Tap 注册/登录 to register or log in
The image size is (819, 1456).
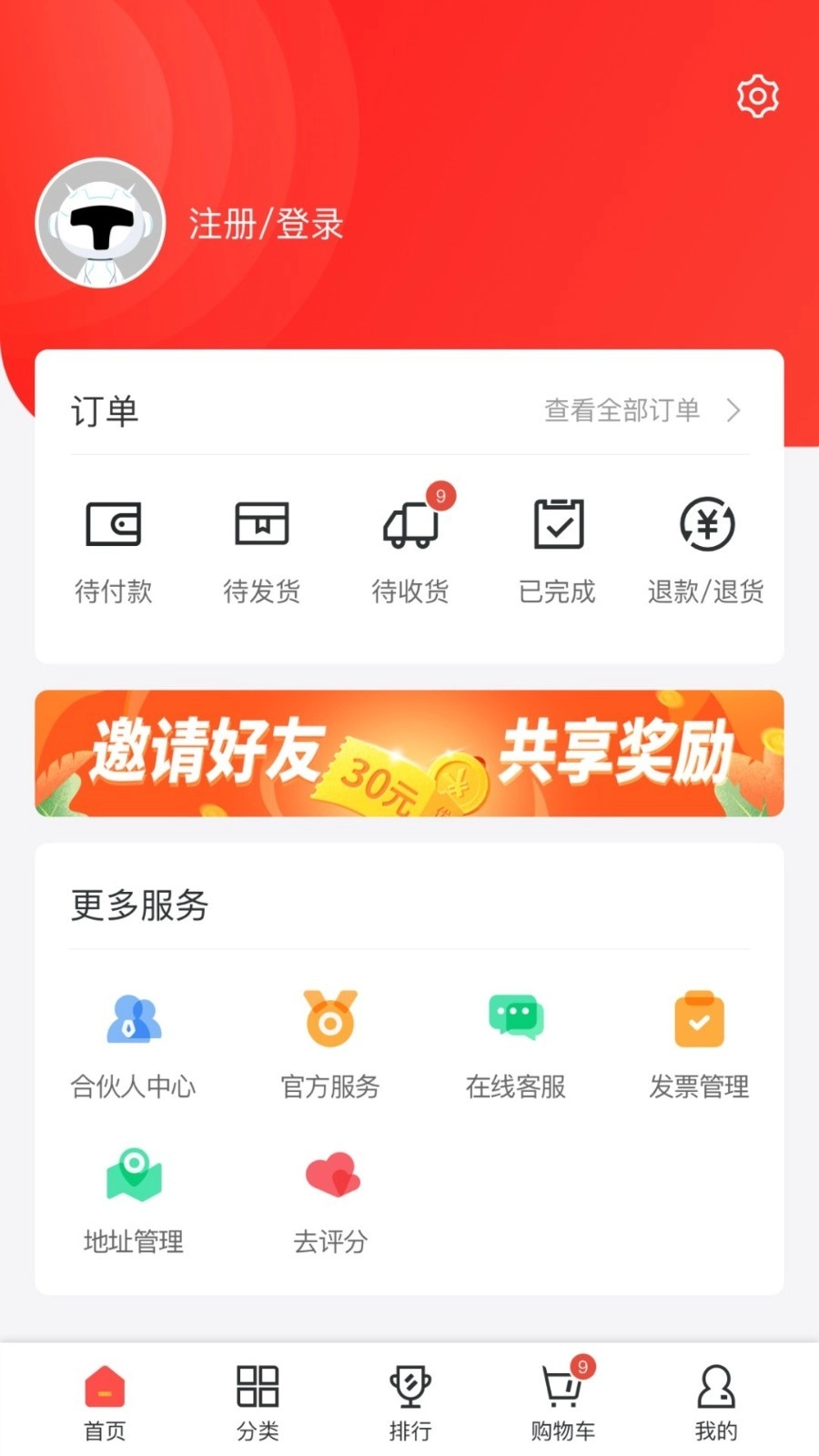coord(265,223)
